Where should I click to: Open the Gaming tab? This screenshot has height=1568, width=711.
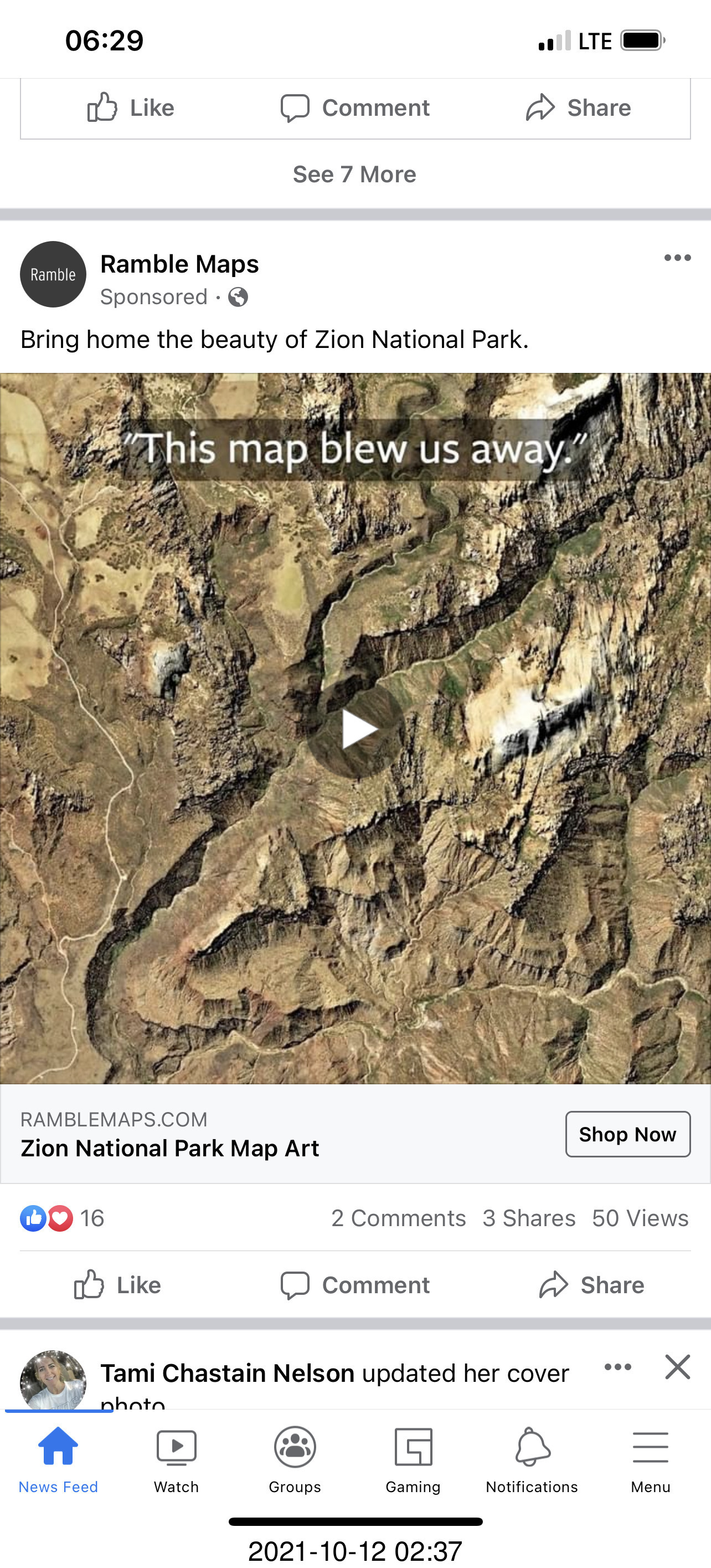pos(413,1459)
